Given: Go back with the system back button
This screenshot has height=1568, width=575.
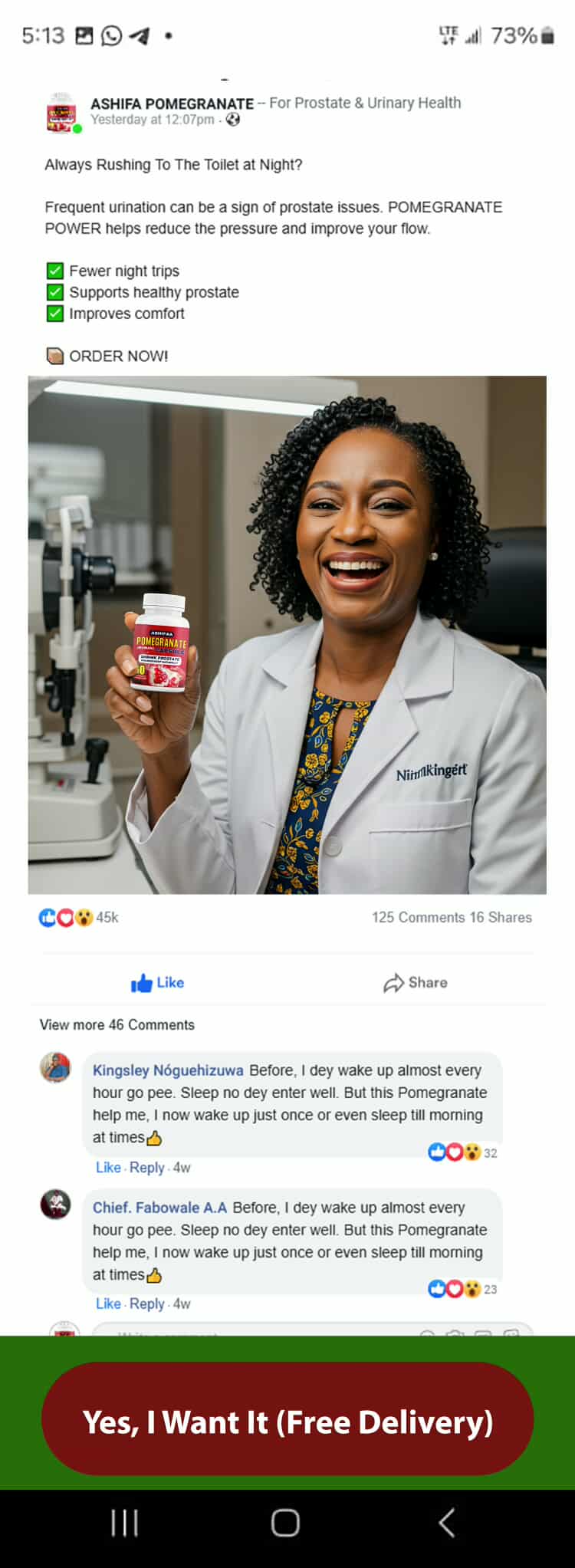Looking at the screenshot, I should (447, 1524).
